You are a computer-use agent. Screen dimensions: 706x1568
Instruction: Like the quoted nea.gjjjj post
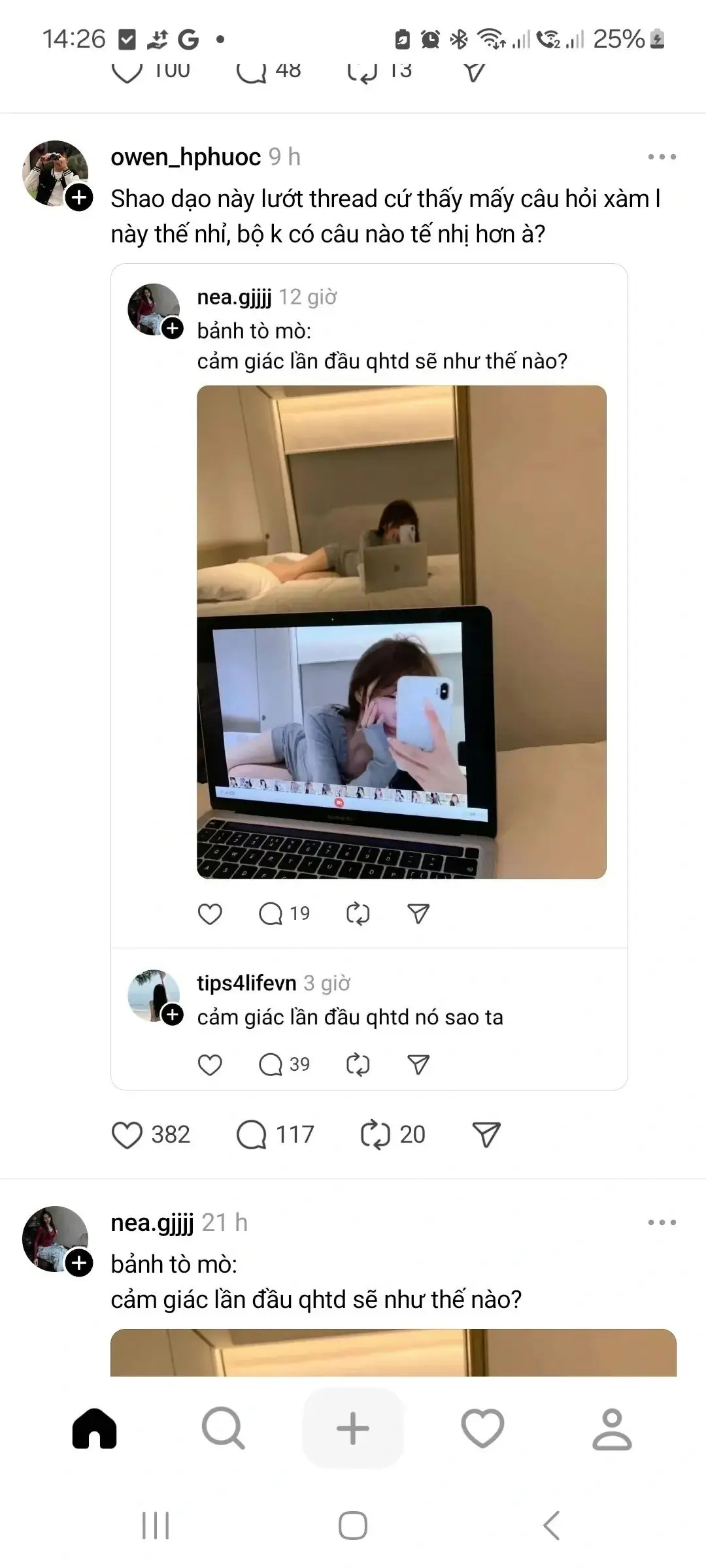[x=210, y=913]
